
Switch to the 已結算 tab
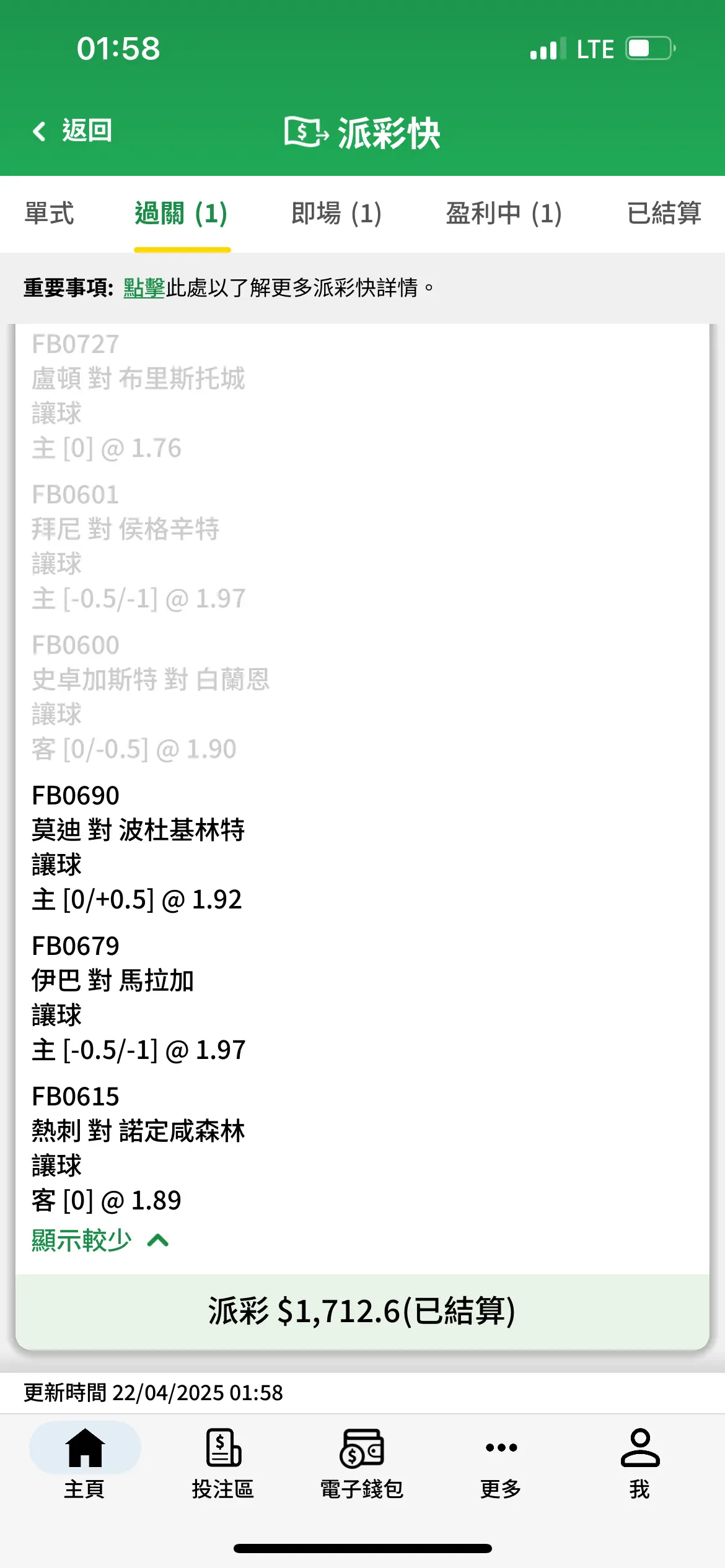click(x=664, y=214)
